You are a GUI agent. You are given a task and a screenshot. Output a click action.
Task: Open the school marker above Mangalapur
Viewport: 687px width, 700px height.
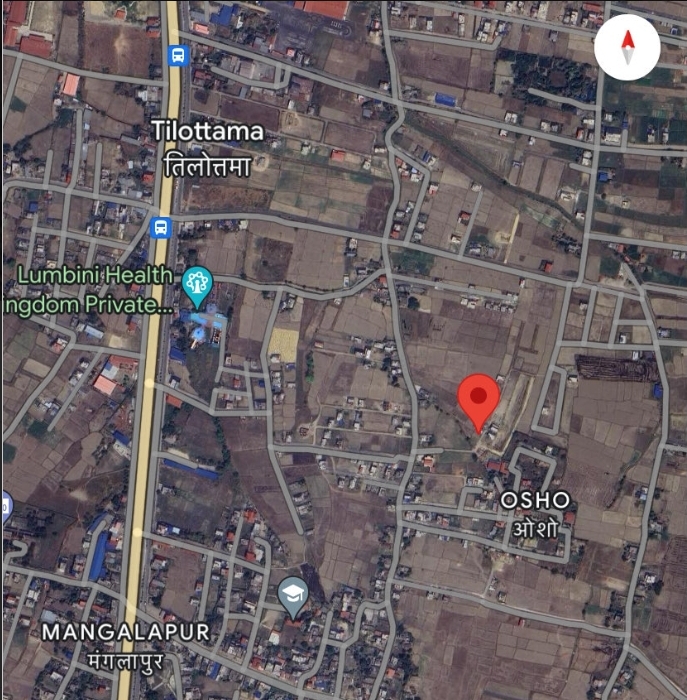(292, 594)
